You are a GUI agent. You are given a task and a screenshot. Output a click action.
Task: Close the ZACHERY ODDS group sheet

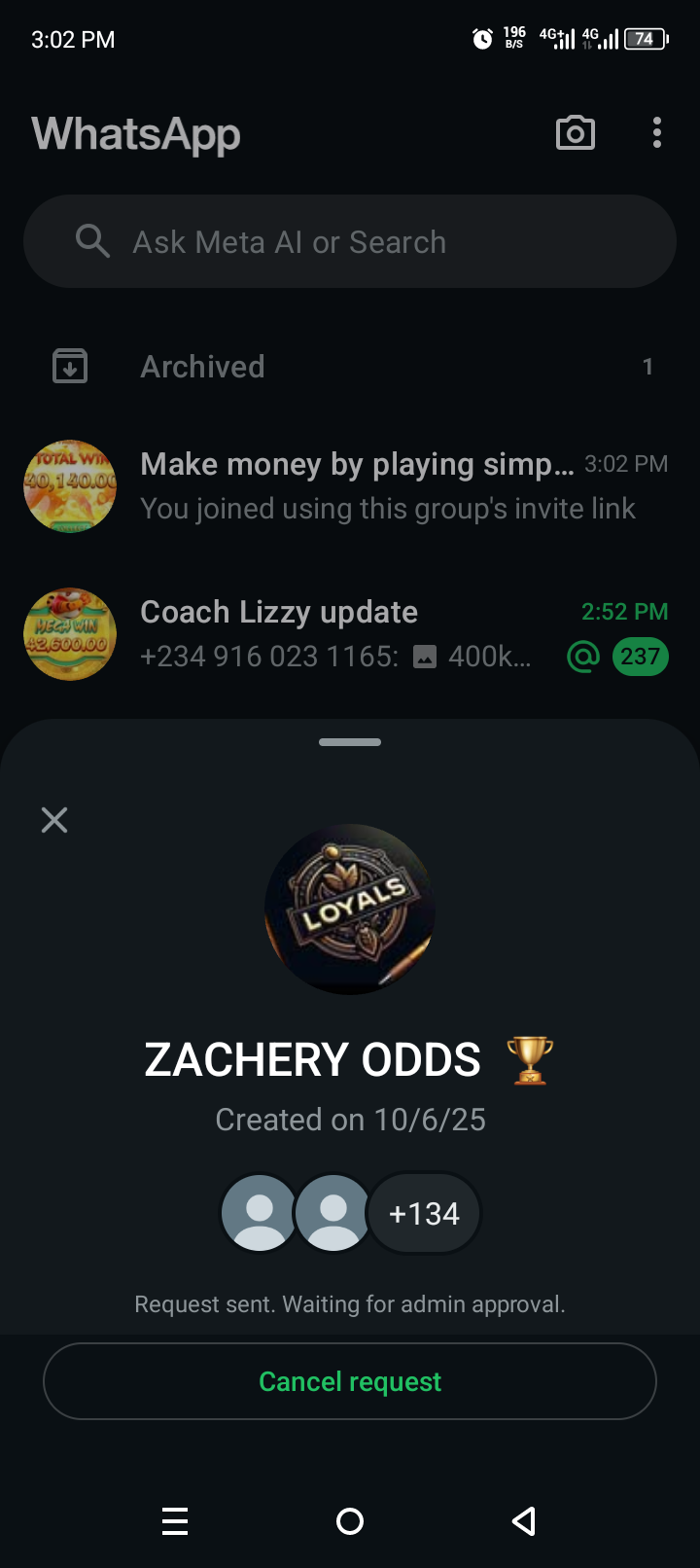pyautogui.click(x=54, y=820)
